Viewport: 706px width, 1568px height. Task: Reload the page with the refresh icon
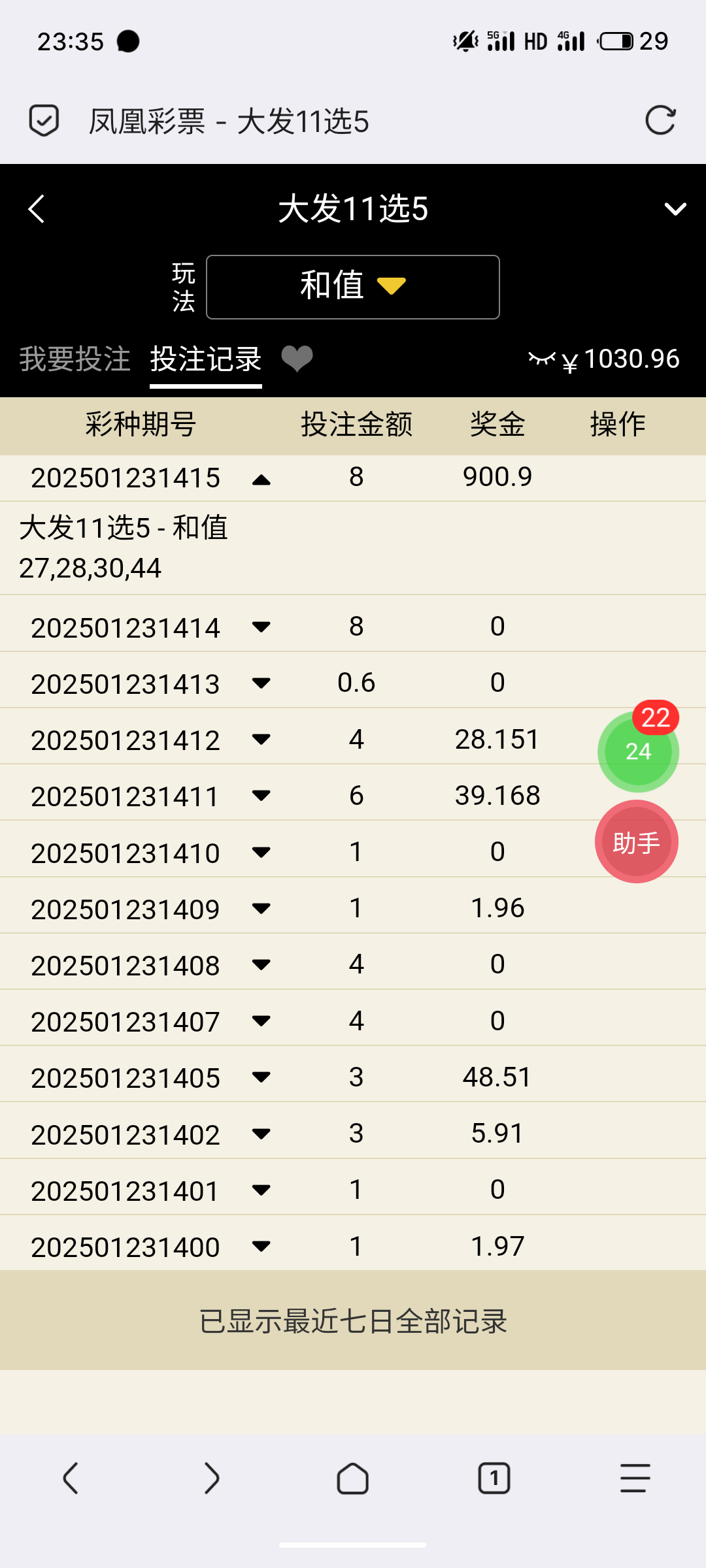tap(660, 121)
